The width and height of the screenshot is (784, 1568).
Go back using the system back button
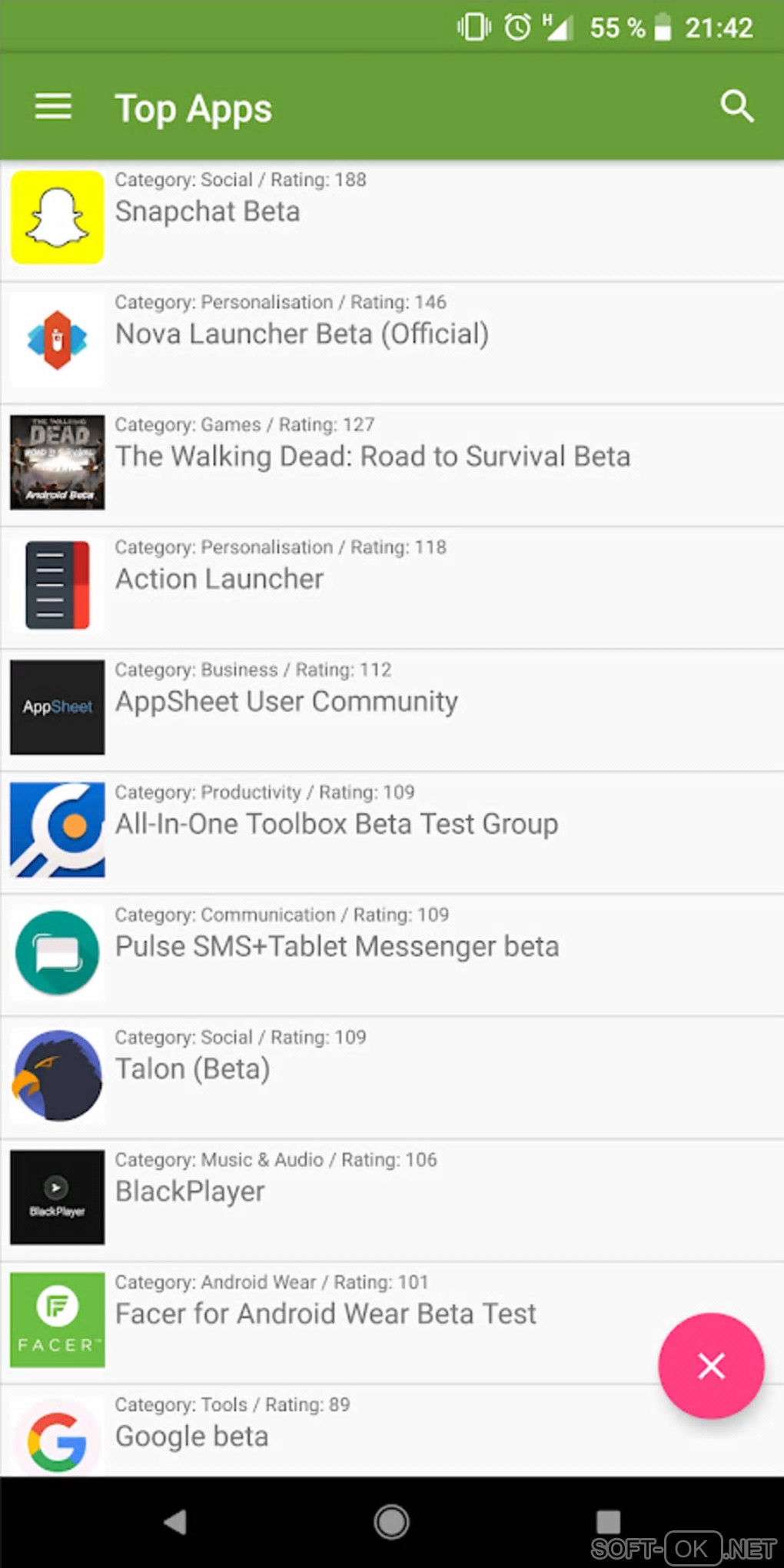(x=176, y=1522)
